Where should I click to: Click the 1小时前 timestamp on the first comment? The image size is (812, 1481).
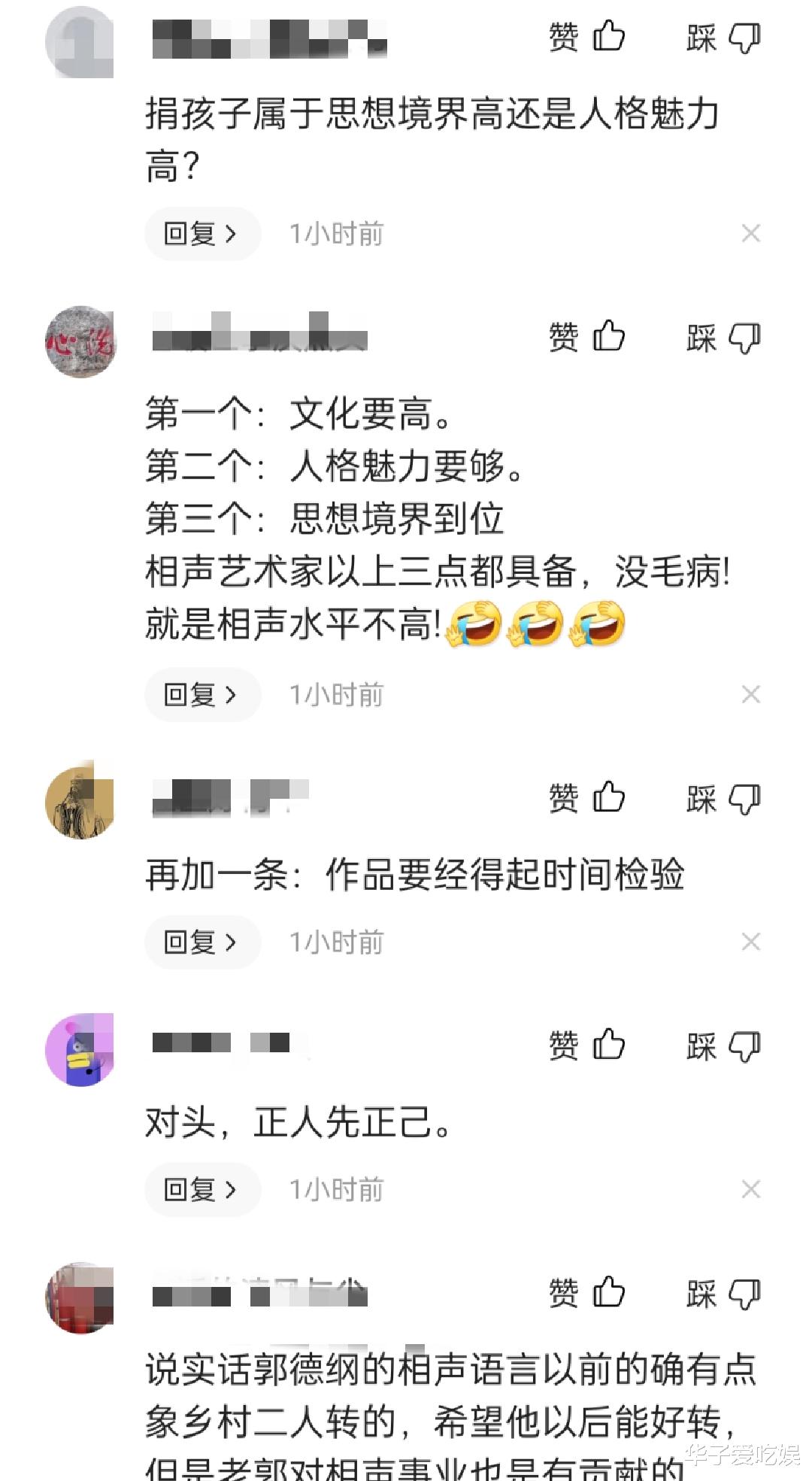335,233
